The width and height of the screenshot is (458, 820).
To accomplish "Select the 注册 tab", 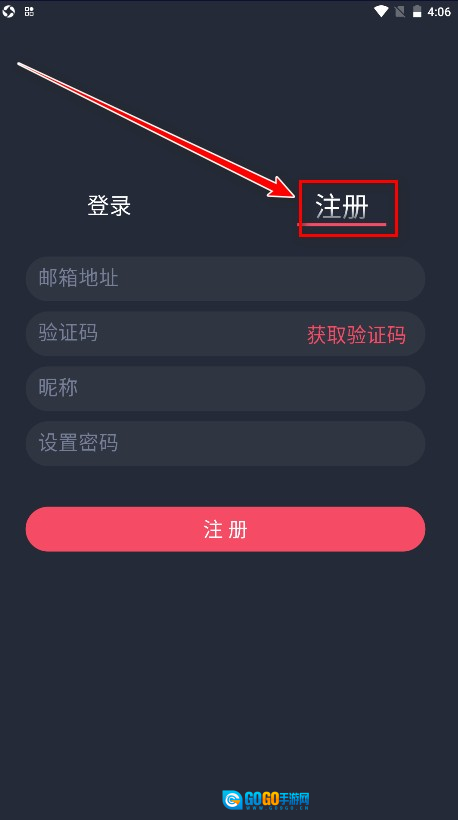I will 342,207.
